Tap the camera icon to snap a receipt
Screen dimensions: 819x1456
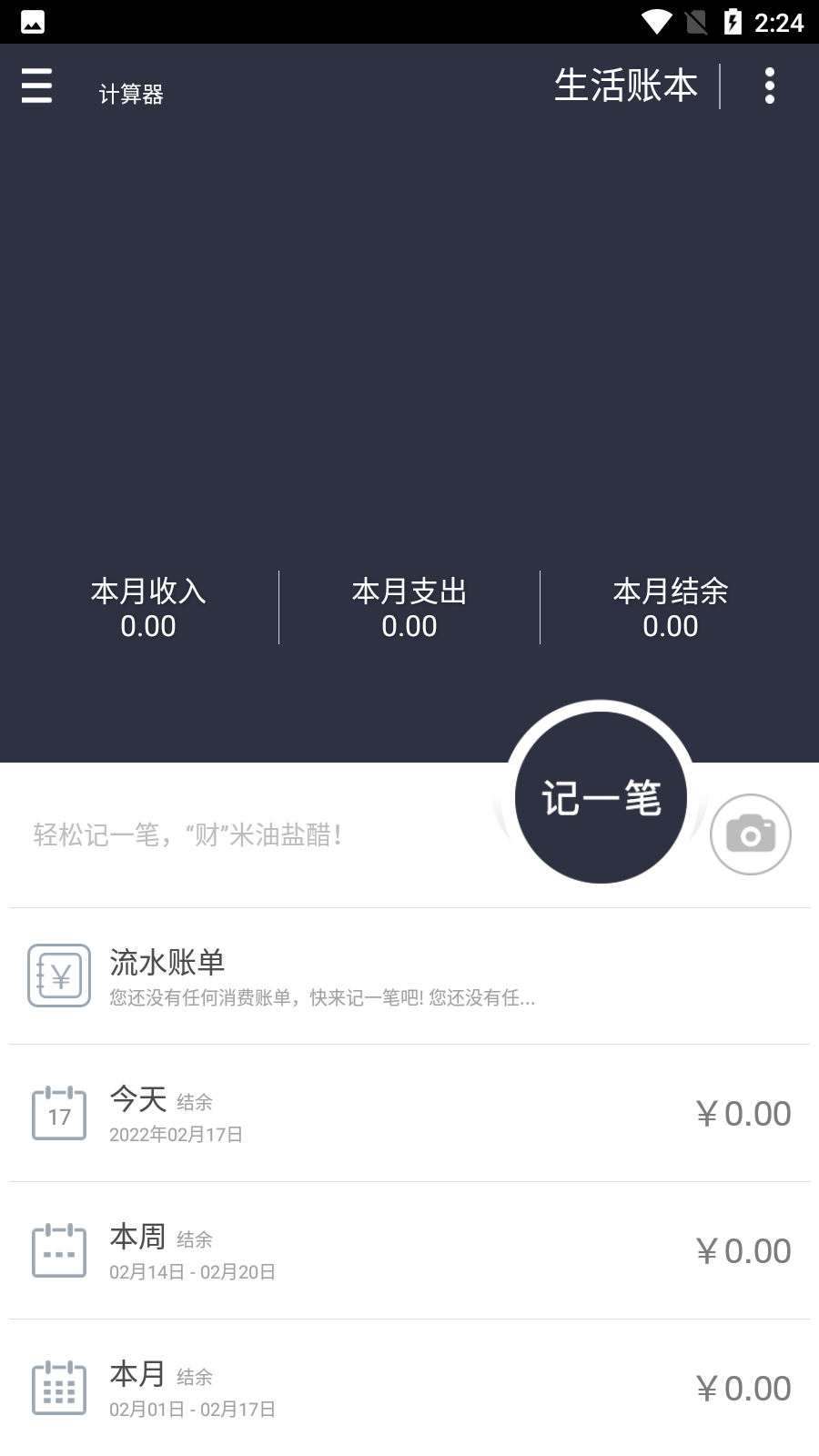click(x=750, y=834)
